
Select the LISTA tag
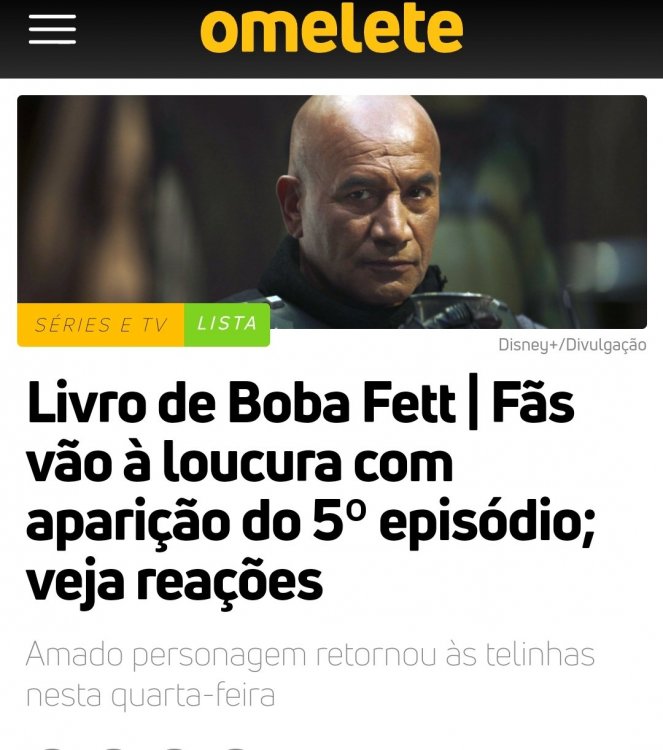click(x=227, y=324)
